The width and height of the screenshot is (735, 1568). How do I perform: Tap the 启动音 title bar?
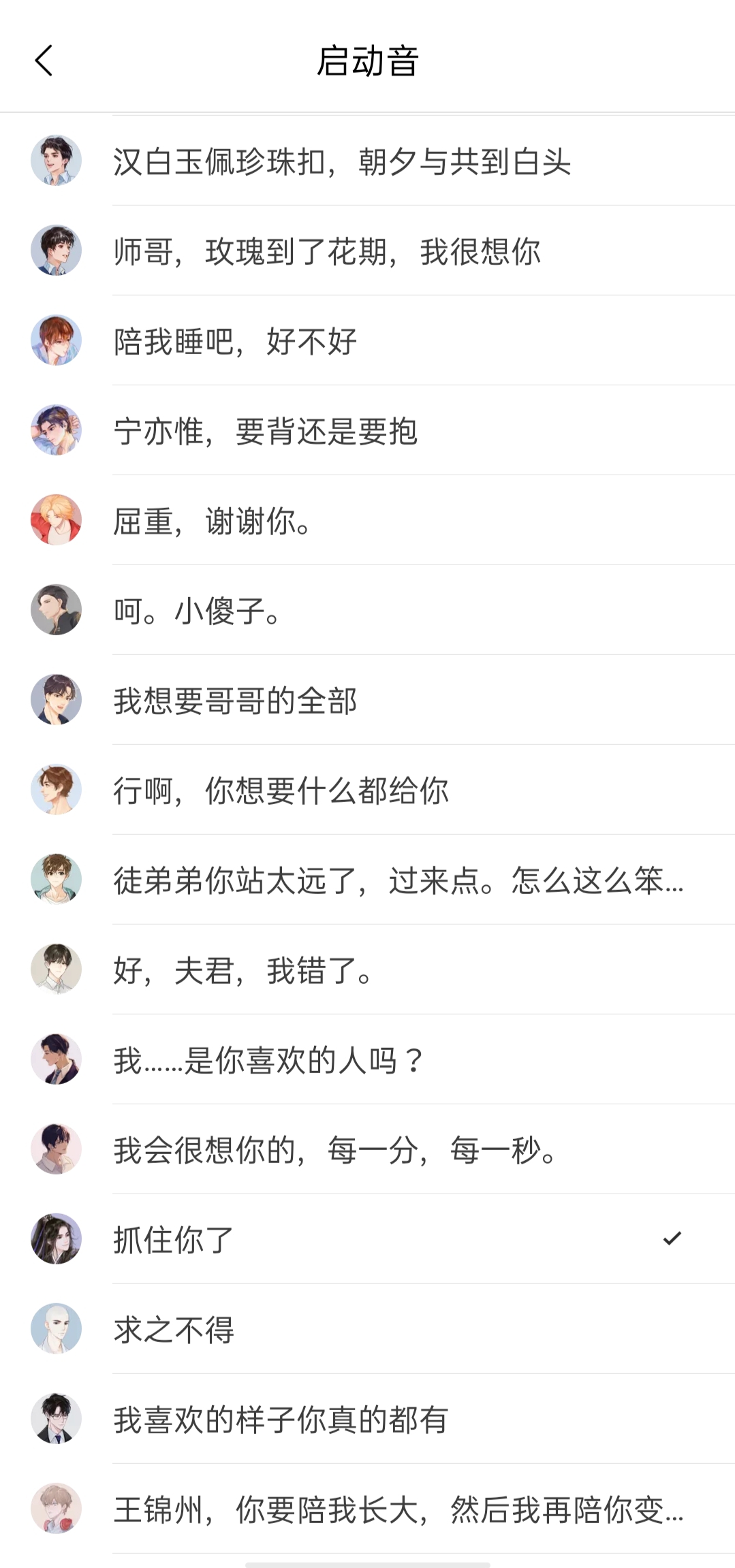coord(367,60)
